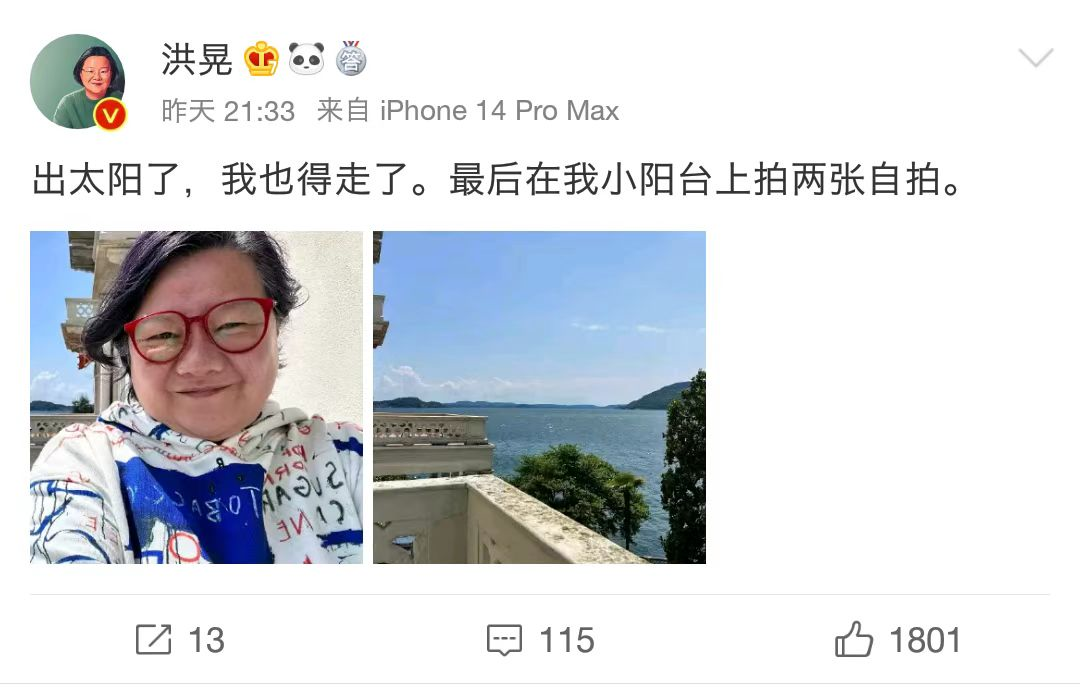This screenshot has width=1080, height=690.
Task: Open the selfie photo thumbnail
Action: click(x=196, y=397)
